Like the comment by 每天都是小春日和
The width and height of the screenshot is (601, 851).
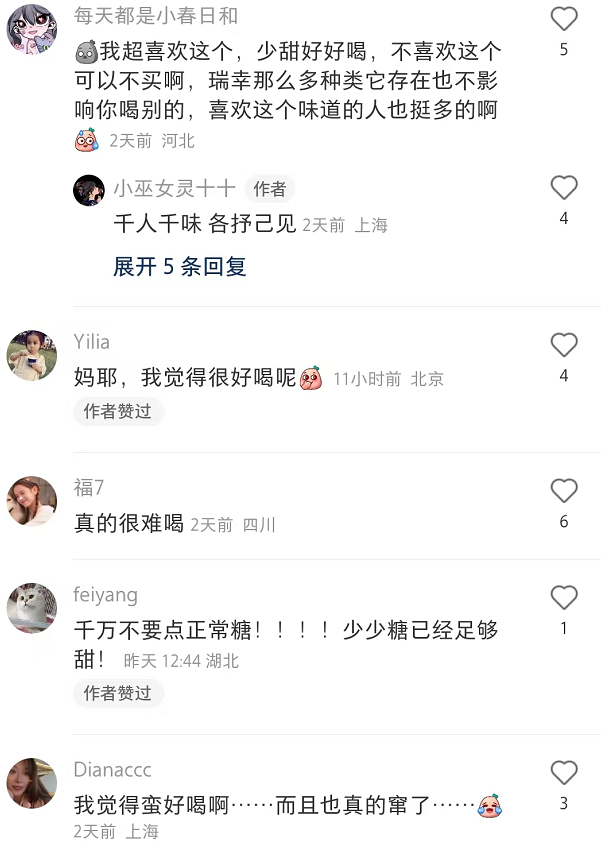point(564,19)
